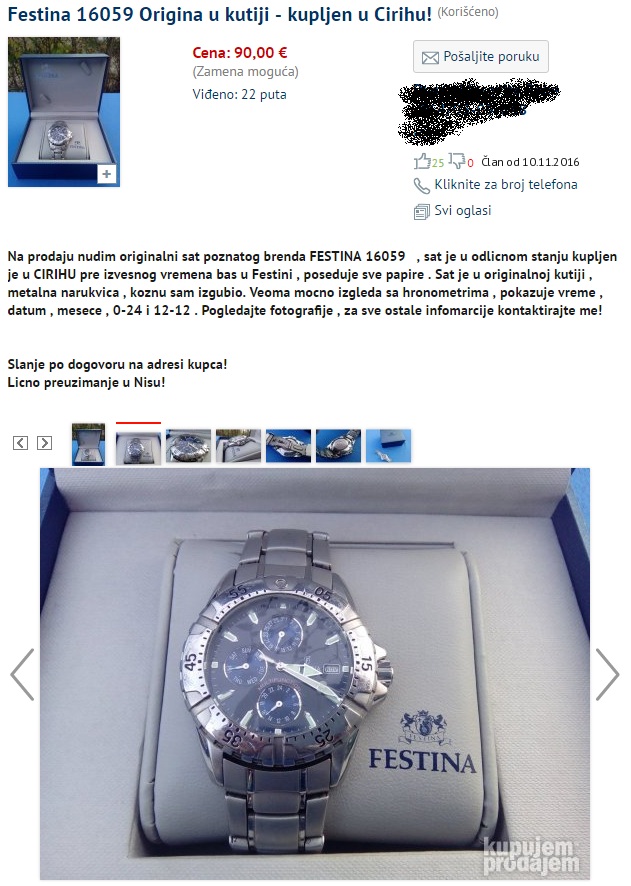Select the fourth photo thumbnail in the gallery
The image size is (631, 886).
(238, 446)
